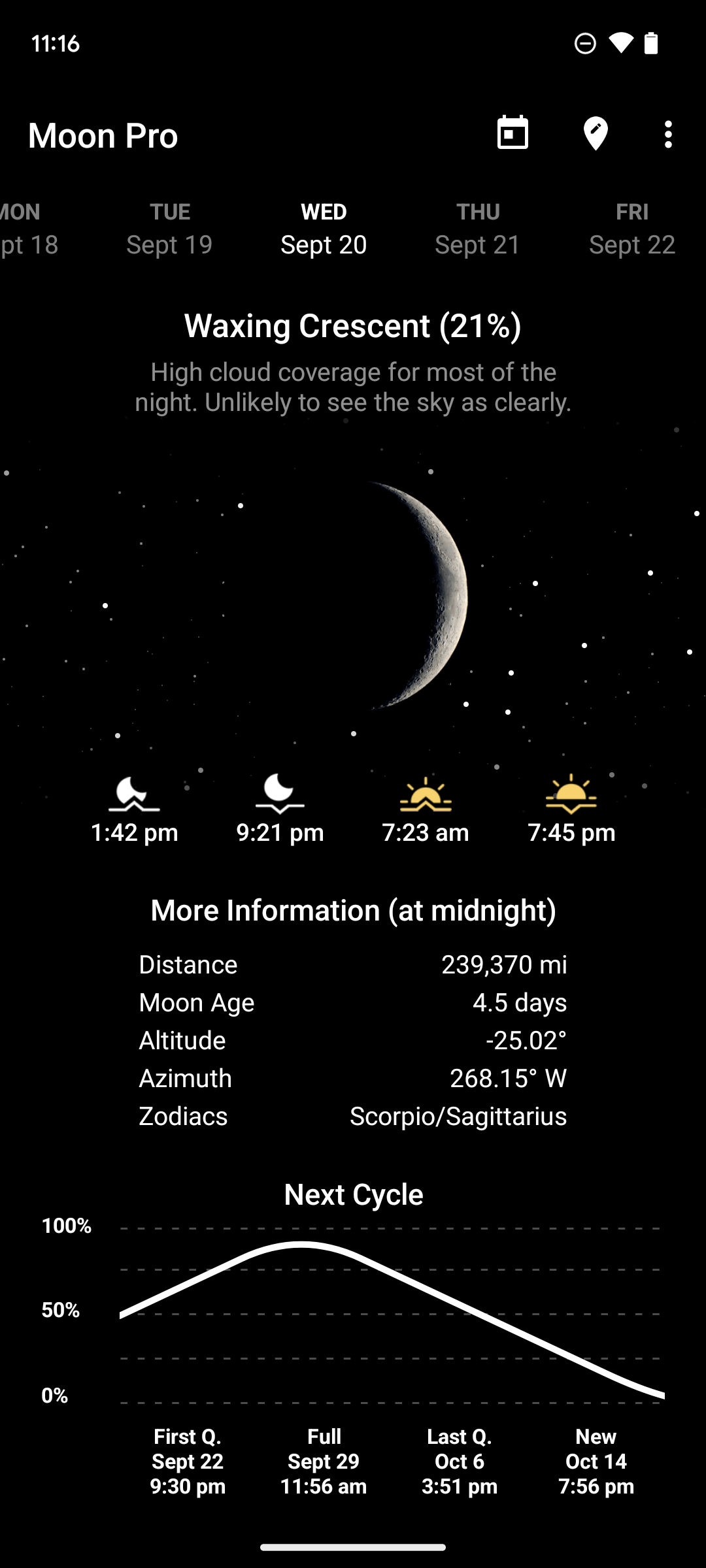Select the sunset icon above 7:45 pm
Screen dimensions: 706x1568
(x=571, y=794)
